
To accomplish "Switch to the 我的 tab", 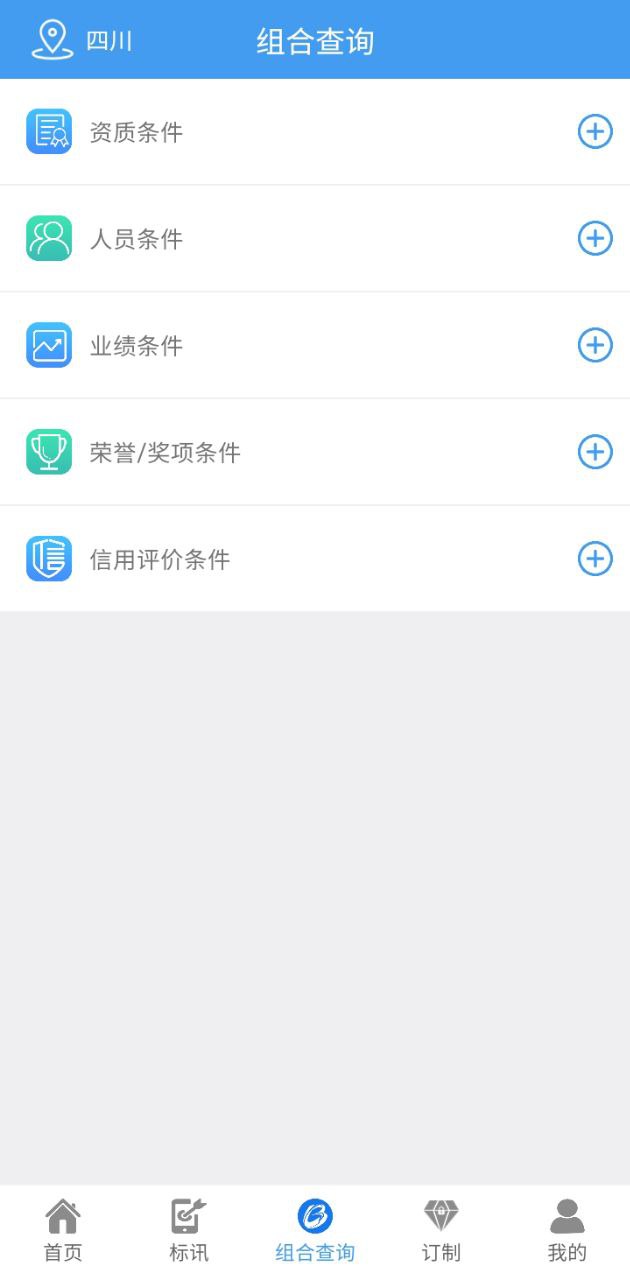I will (x=567, y=1231).
